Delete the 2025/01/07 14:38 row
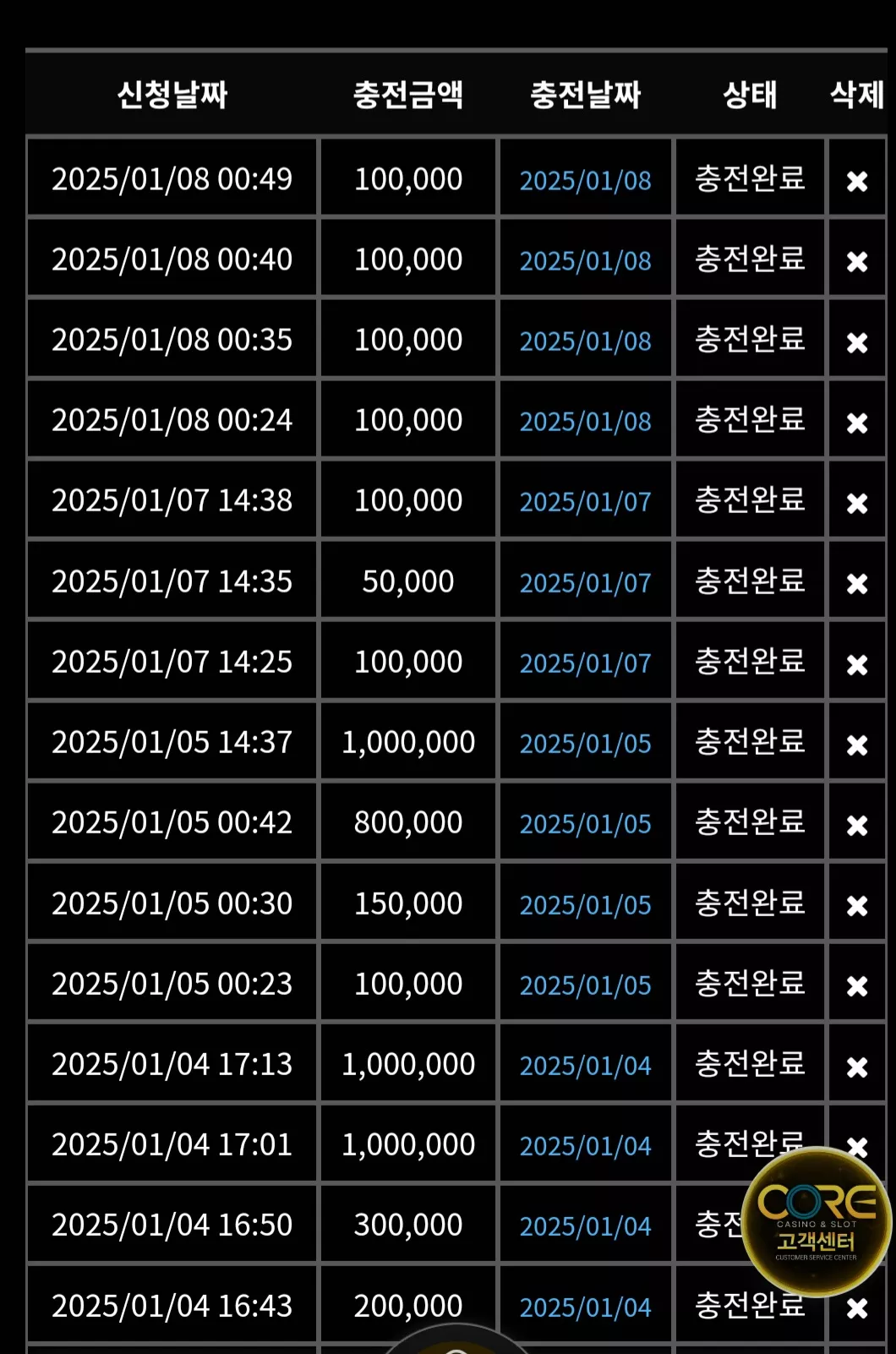This screenshot has width=896, height=1354. click(x=857, y=503)
